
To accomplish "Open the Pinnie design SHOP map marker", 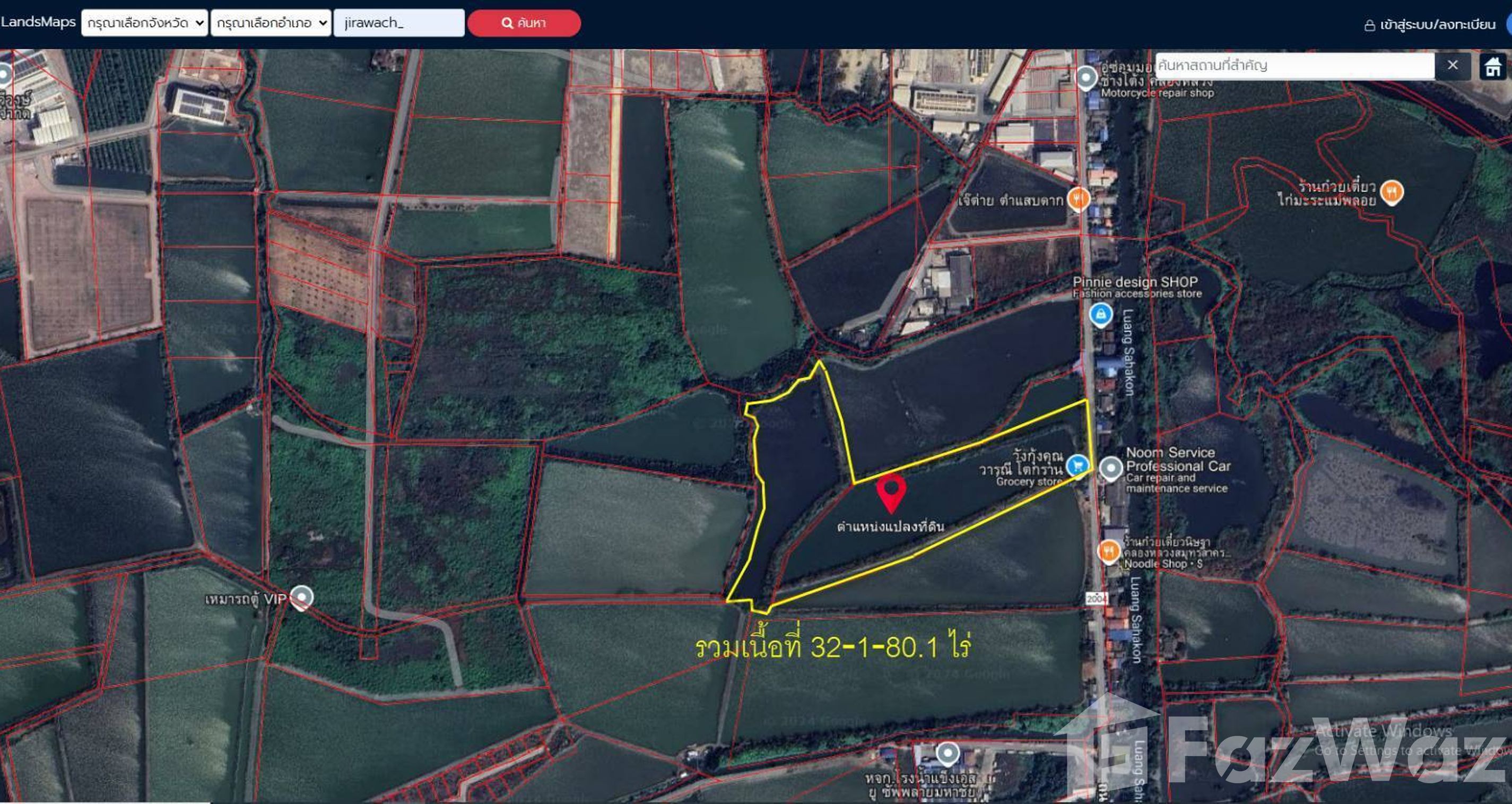I will (x=1100, y=314).
